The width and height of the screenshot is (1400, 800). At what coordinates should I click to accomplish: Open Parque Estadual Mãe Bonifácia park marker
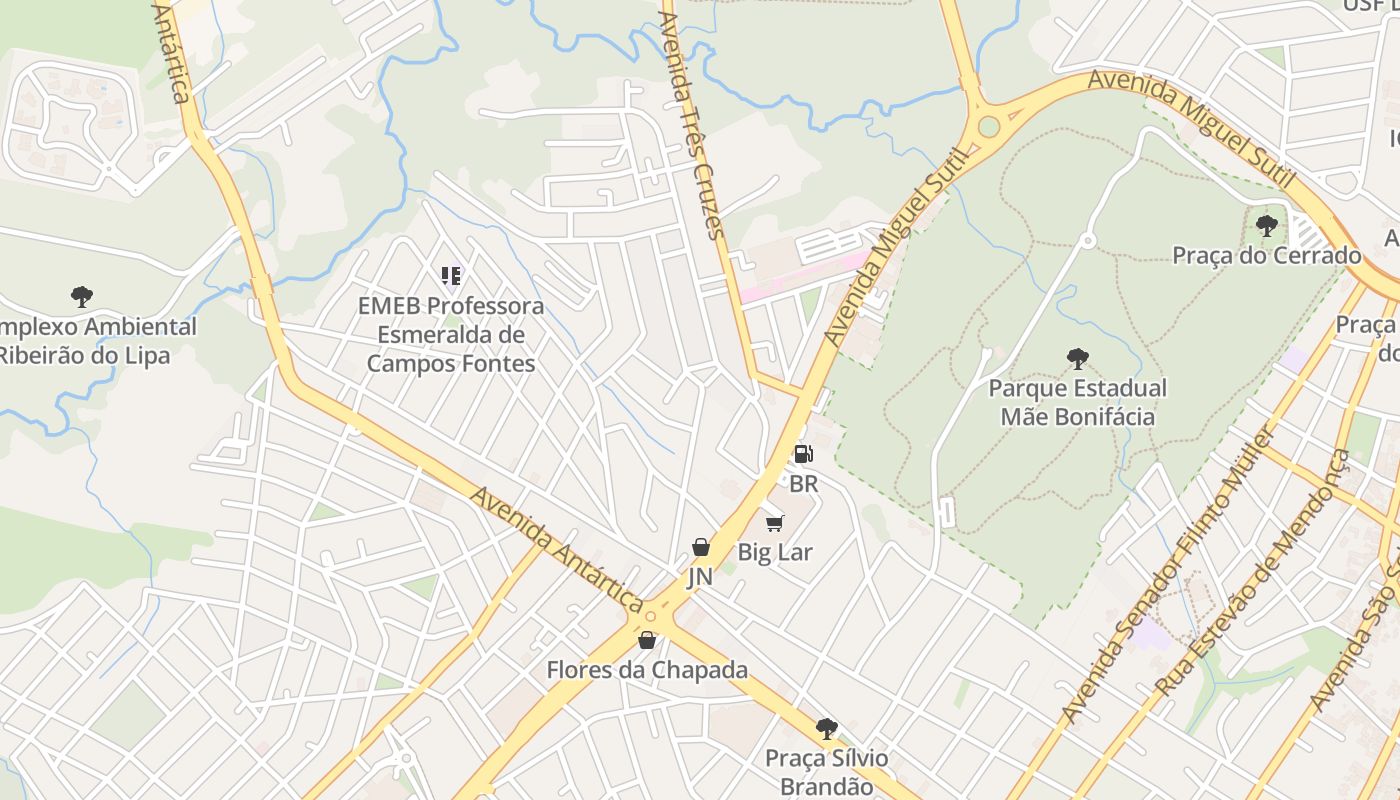1077,358
